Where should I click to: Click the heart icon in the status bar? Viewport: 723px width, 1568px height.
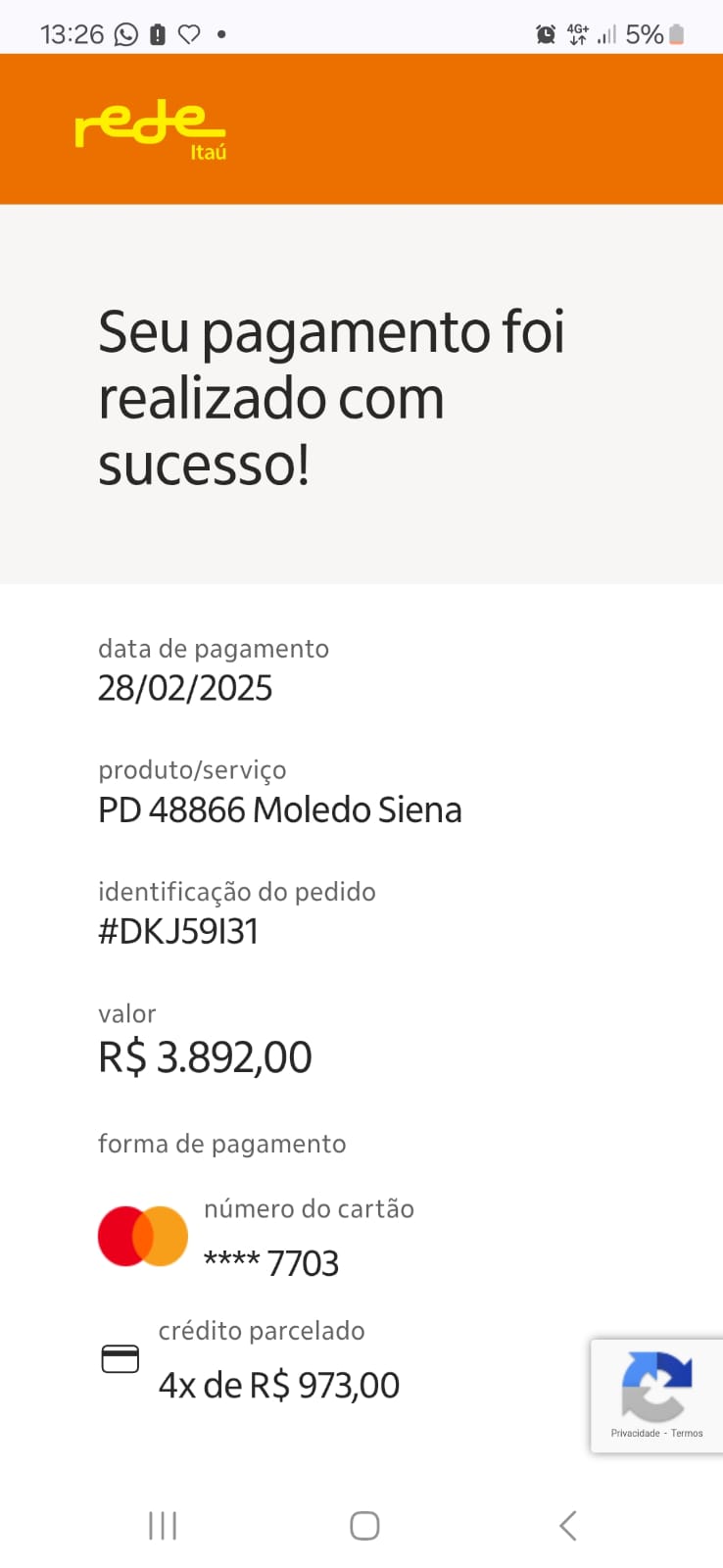pyautogui.click(x=189, y=32)
